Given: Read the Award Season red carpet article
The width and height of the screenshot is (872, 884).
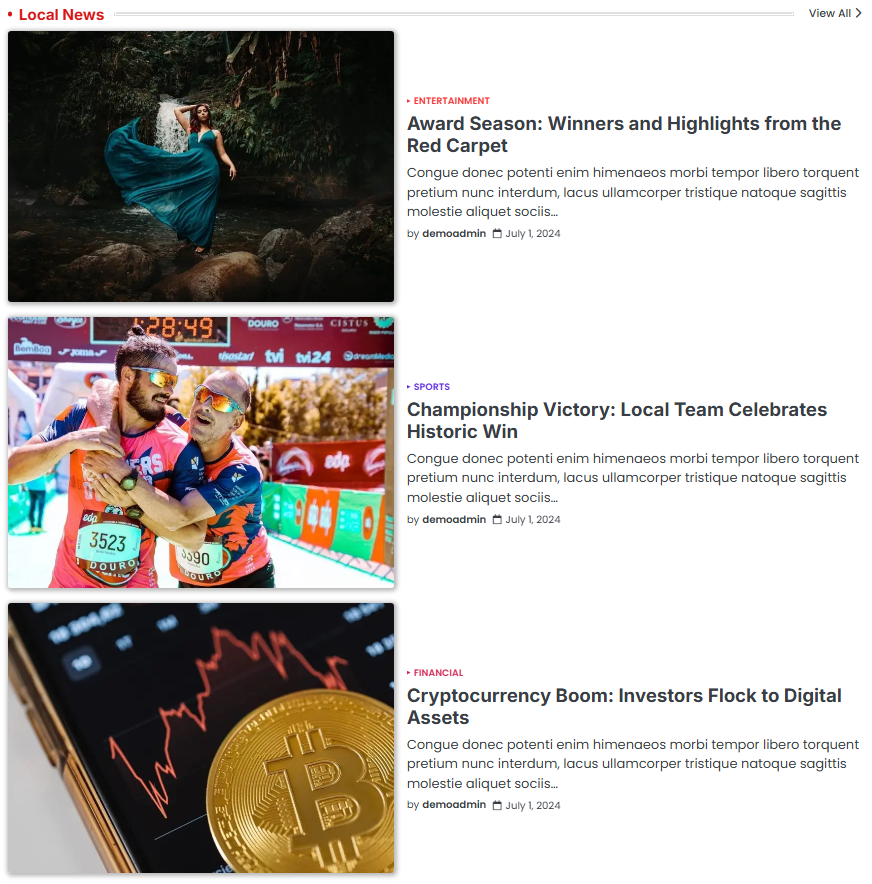Looking at the screenshot, I should [x=623, y=135].
